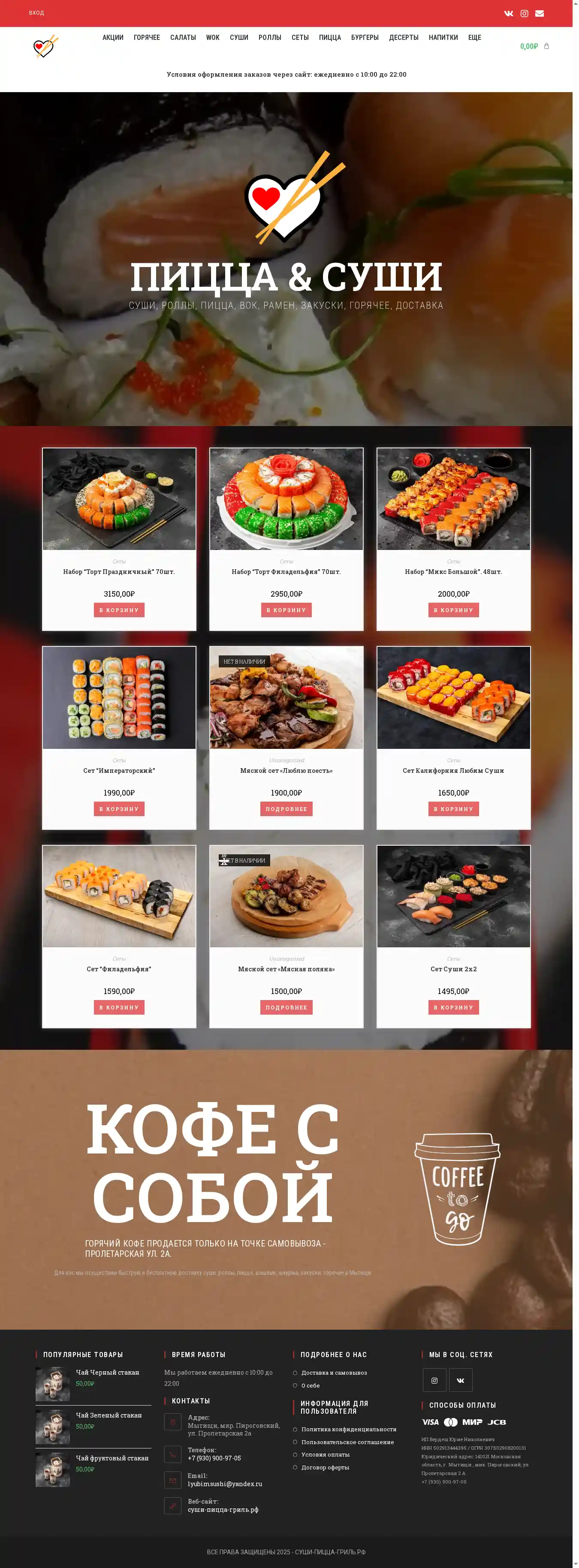Open the Сет "Императорский" product image
This screenshot has height=1568, width=579.
(x=119, y=697)
